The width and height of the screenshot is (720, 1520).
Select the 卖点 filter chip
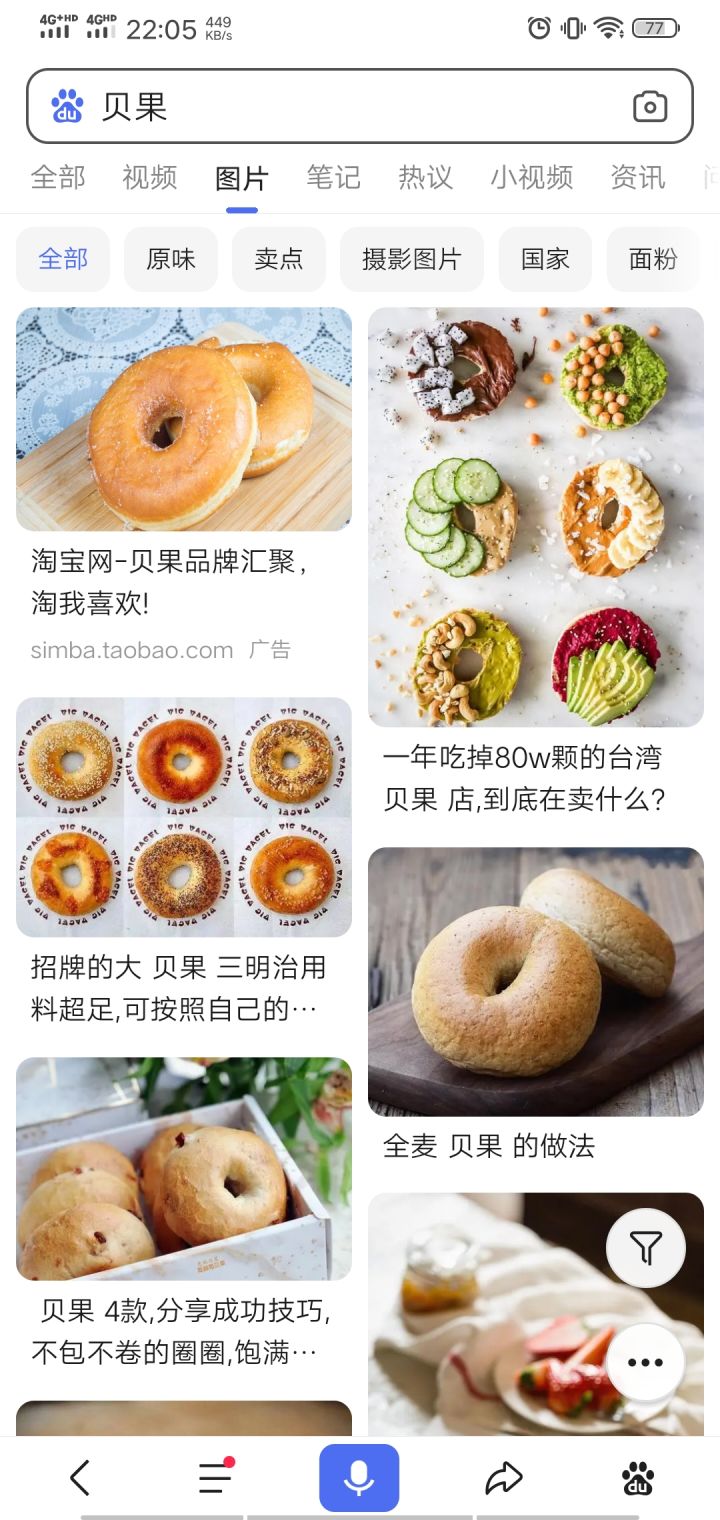(279, 260)
